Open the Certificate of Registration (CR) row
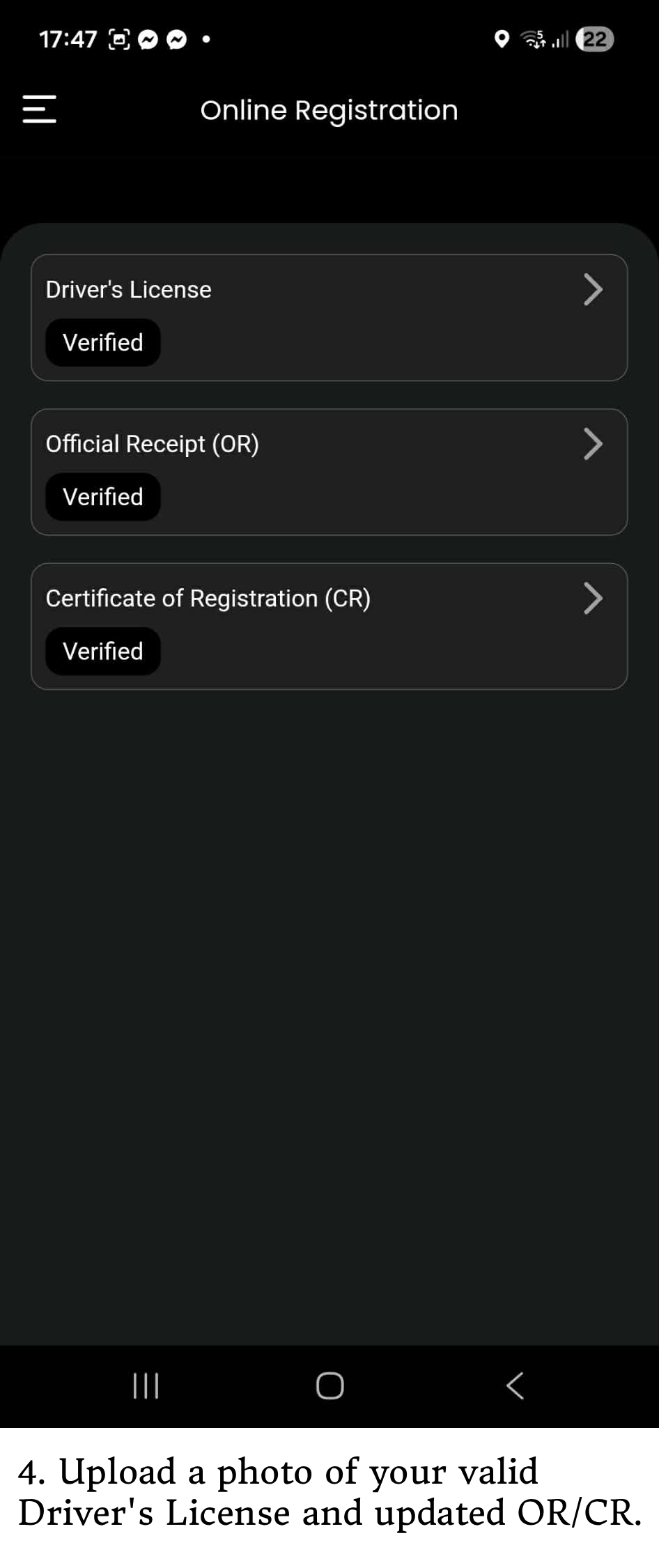The image size is (659, 1568). [329, 626]
